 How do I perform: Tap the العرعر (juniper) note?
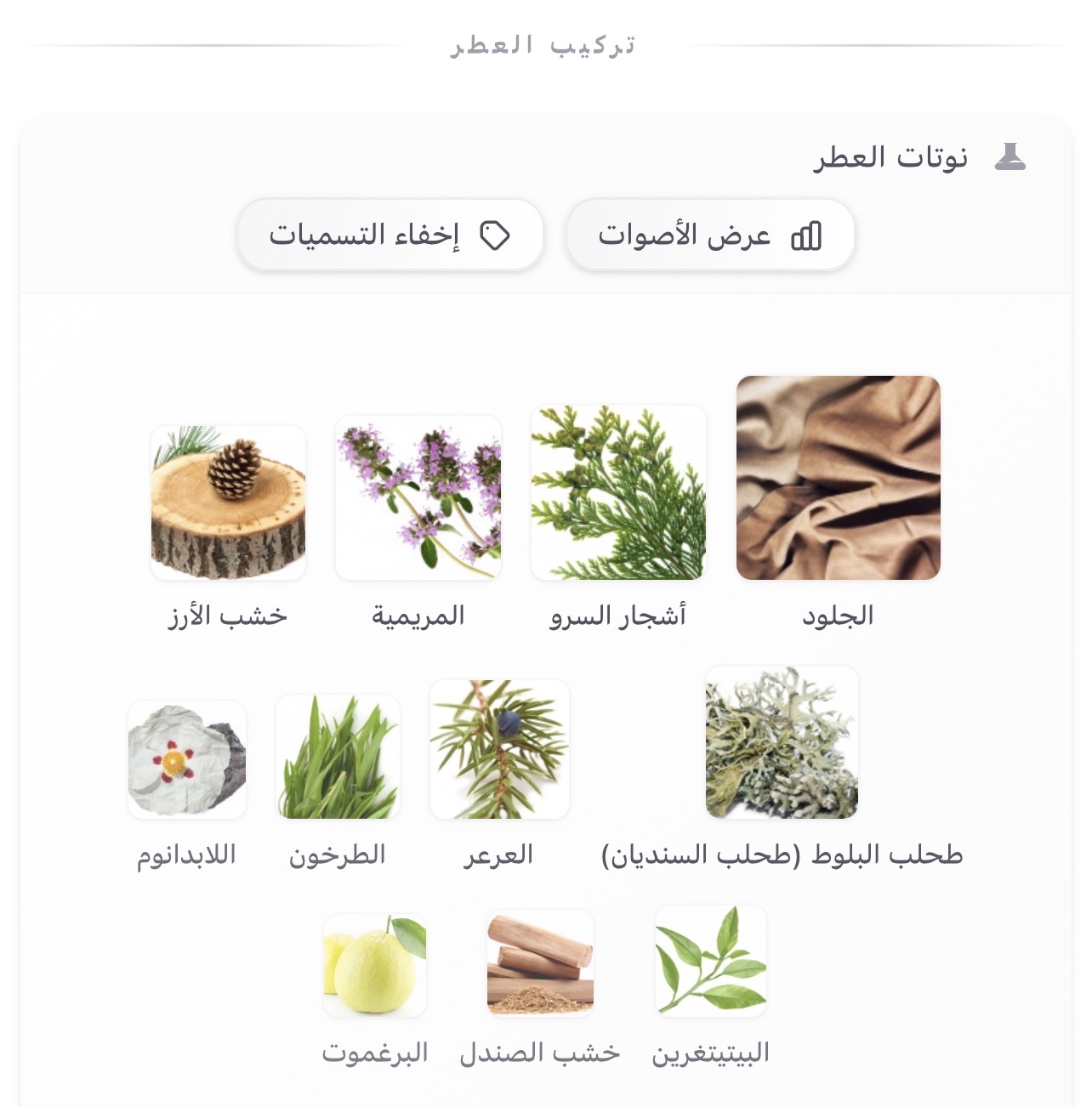tap(499, 750)
